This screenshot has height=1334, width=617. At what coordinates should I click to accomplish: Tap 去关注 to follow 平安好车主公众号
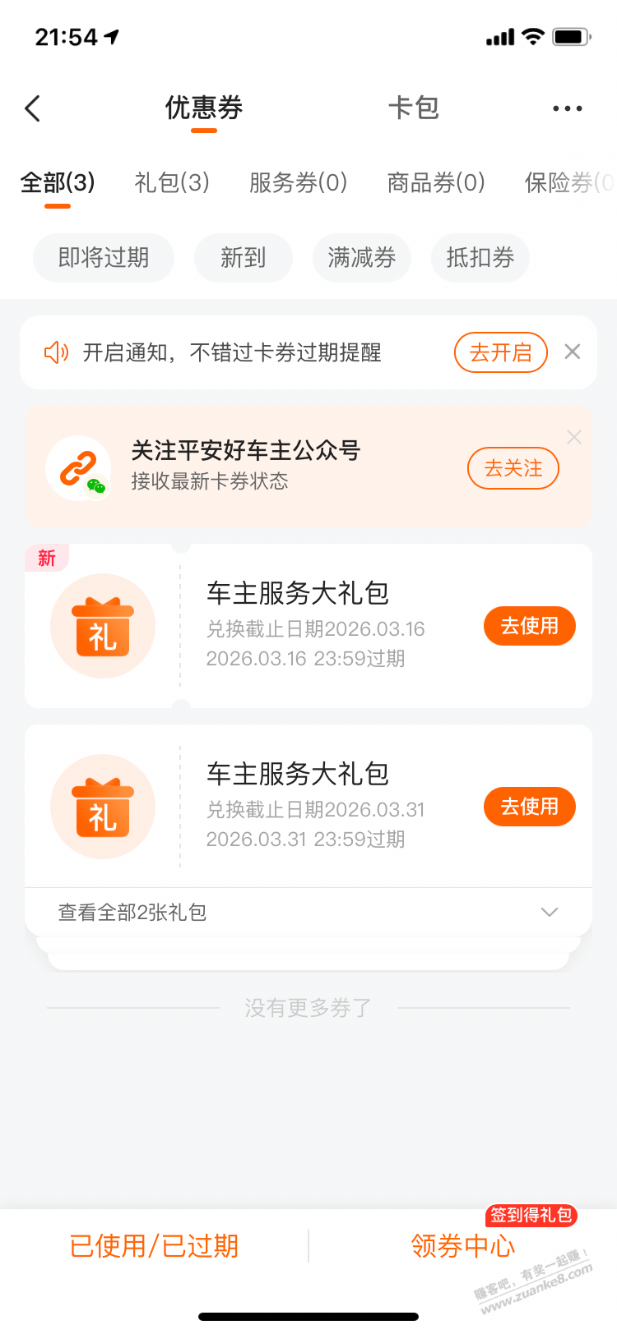coord(513,468)
